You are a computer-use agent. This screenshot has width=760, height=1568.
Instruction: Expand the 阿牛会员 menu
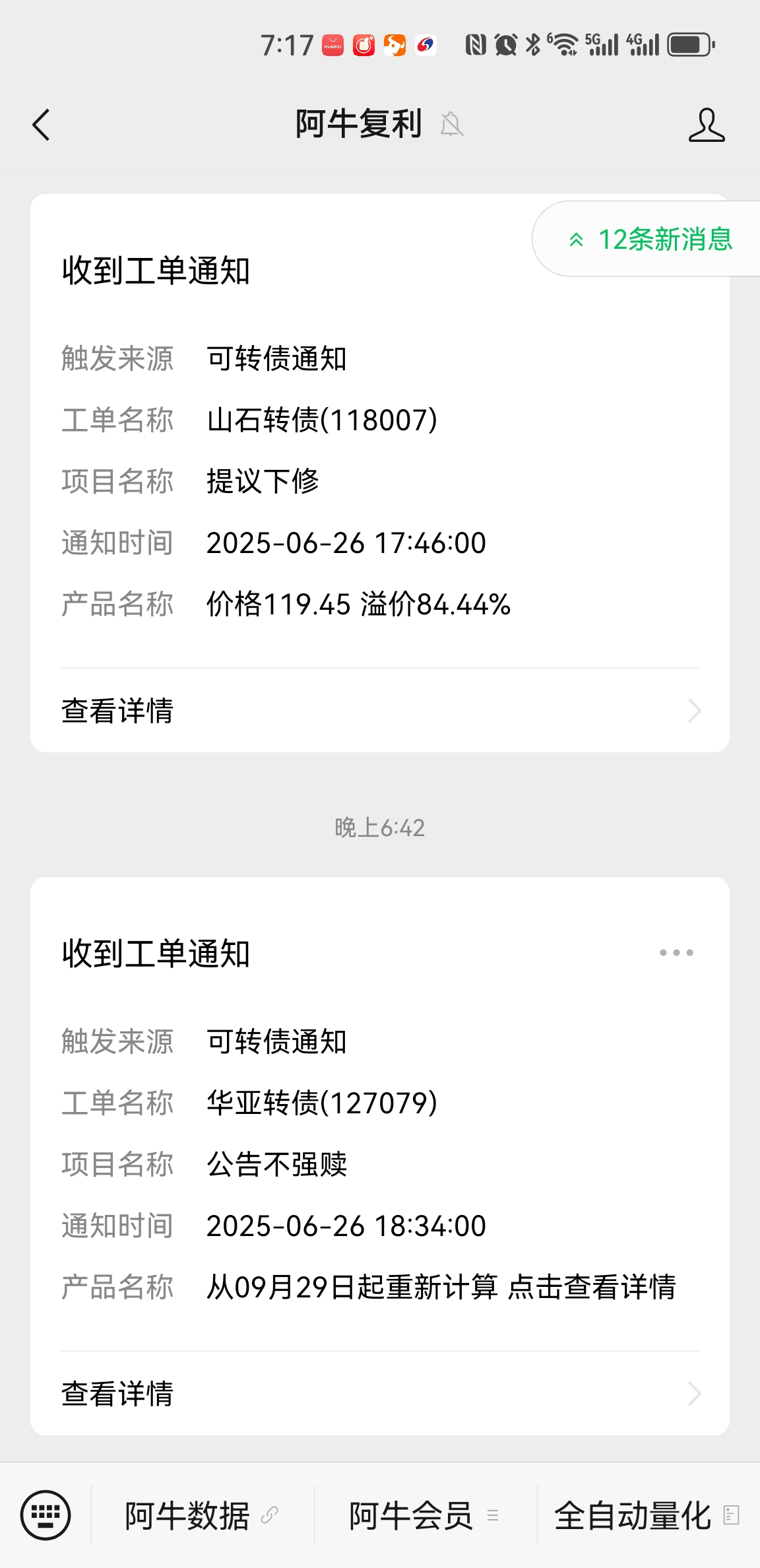click(x=424, y=1515)
